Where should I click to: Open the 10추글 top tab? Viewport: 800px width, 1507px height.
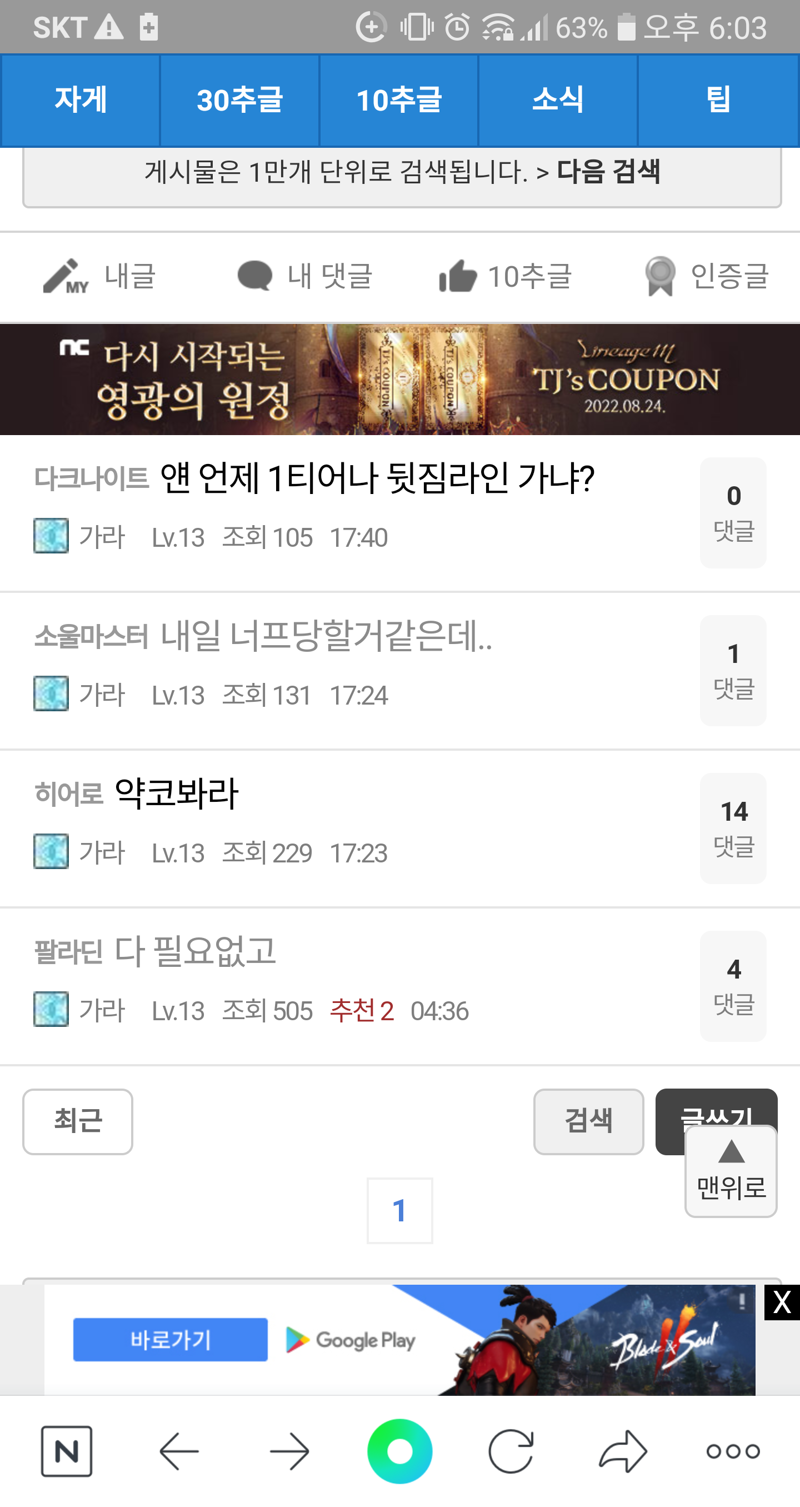point(399,100)
